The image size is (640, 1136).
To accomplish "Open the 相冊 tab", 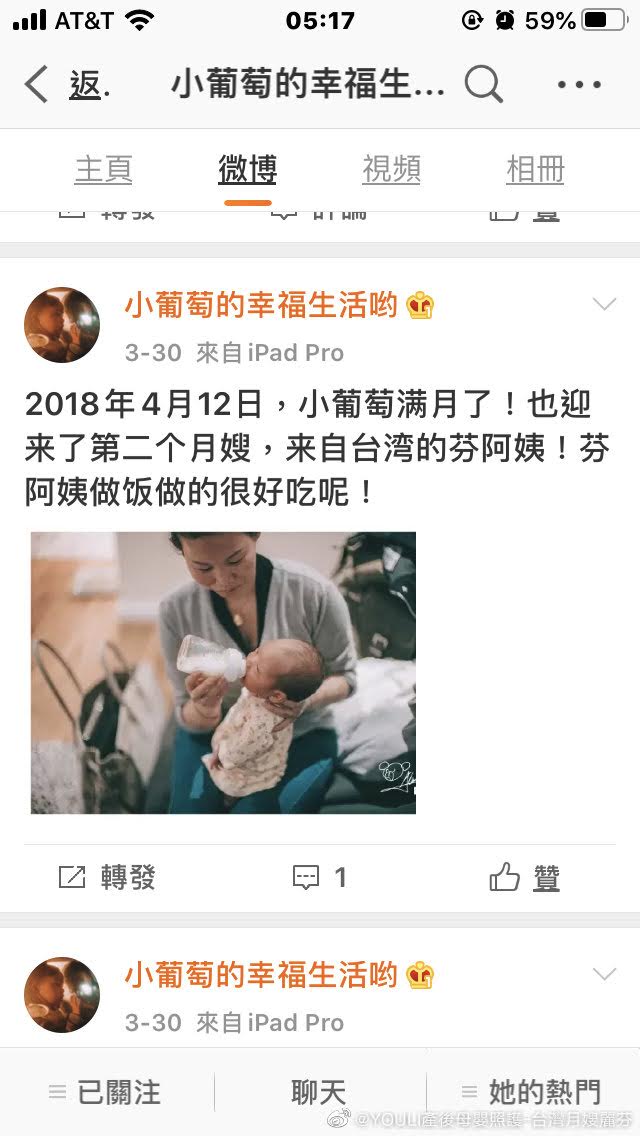I will click(535, 170).
